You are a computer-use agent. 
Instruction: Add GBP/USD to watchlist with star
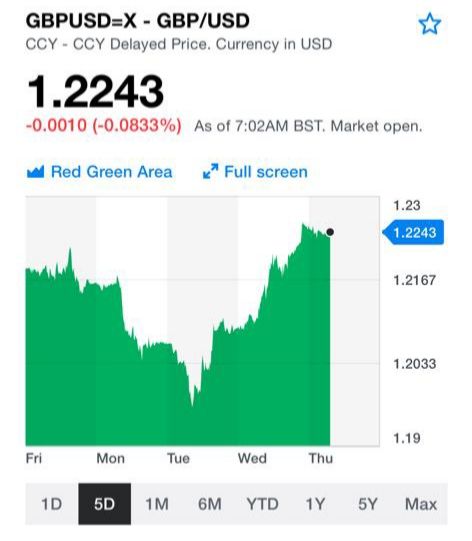pyautogui.click(x=430, y=24)
